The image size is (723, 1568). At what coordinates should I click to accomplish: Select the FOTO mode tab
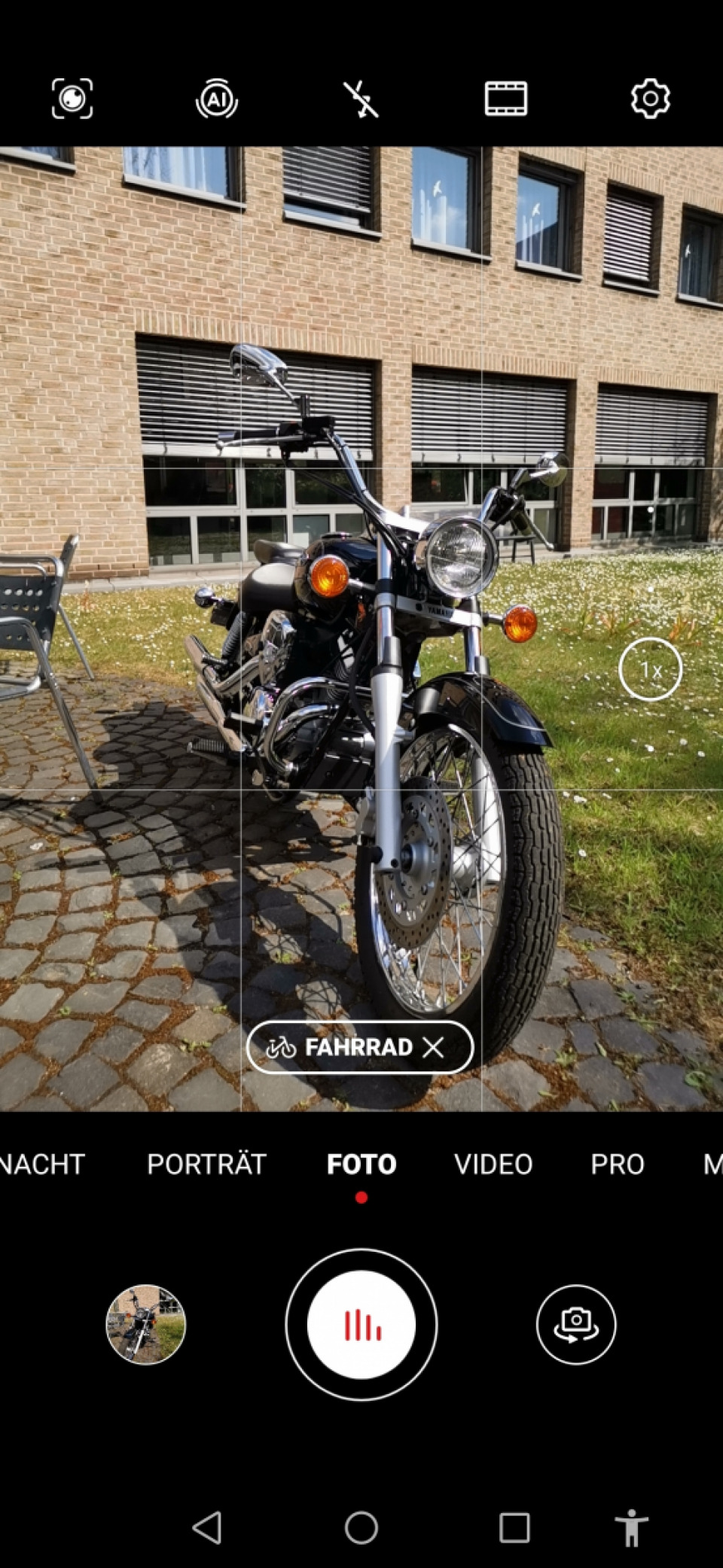pos(361,1165)
